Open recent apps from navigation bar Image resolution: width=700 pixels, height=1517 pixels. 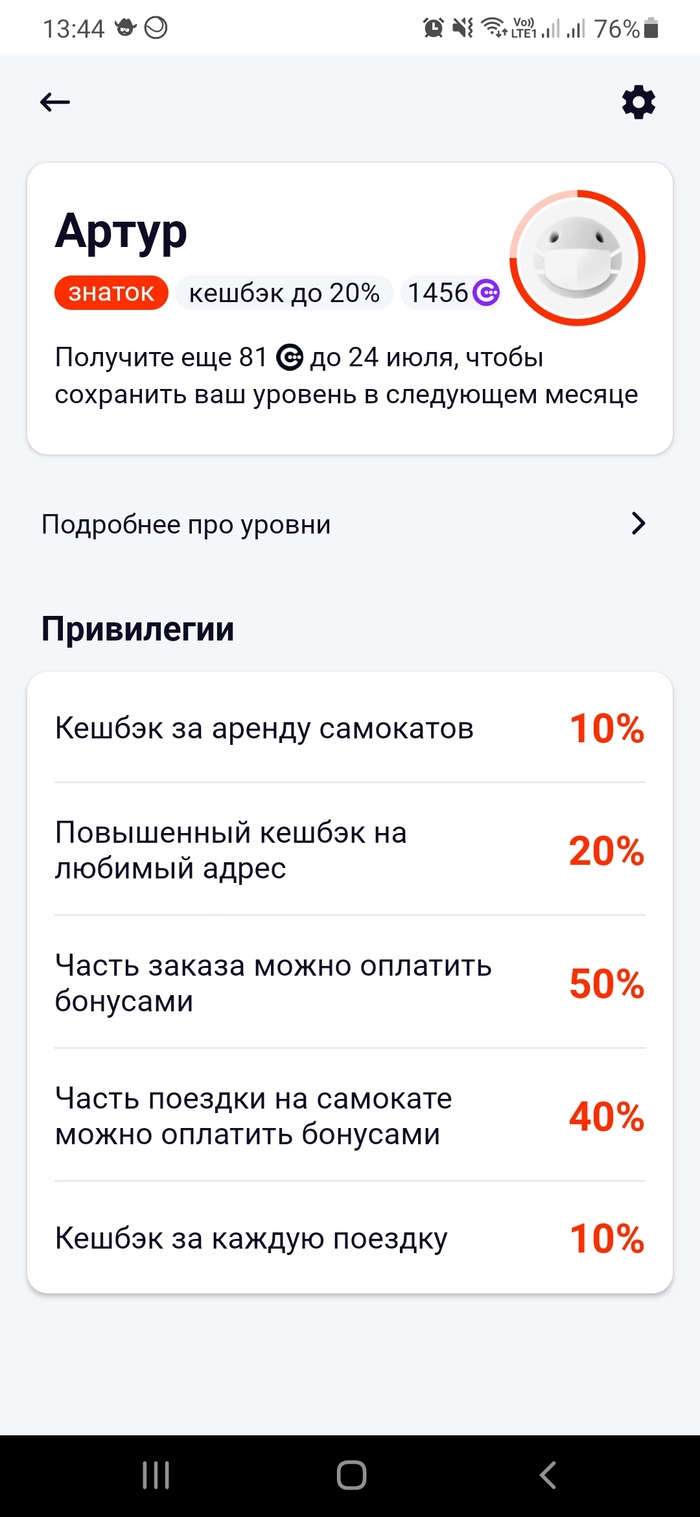(156, 1475)
